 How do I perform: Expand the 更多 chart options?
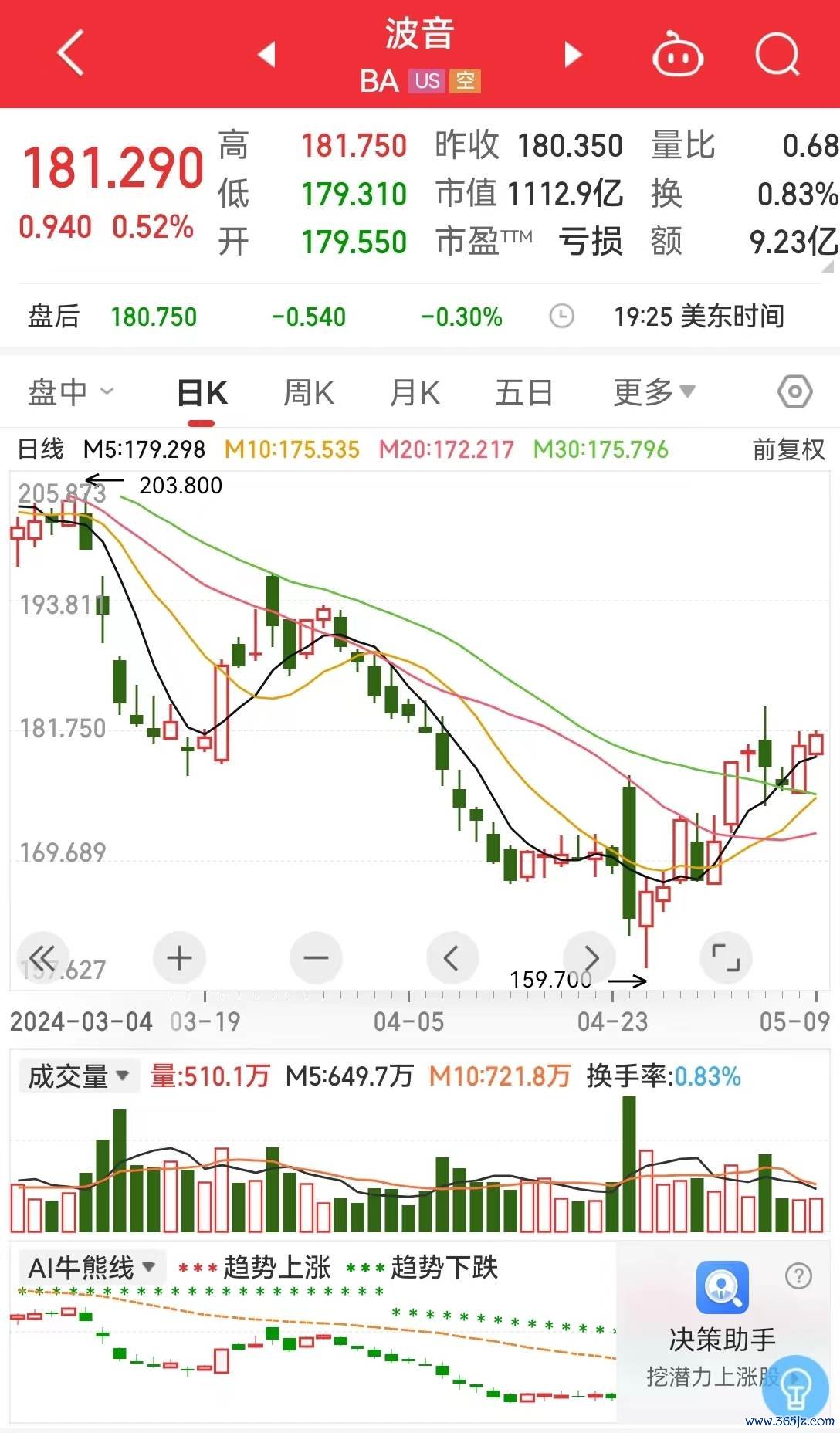(x=653, y=392)
